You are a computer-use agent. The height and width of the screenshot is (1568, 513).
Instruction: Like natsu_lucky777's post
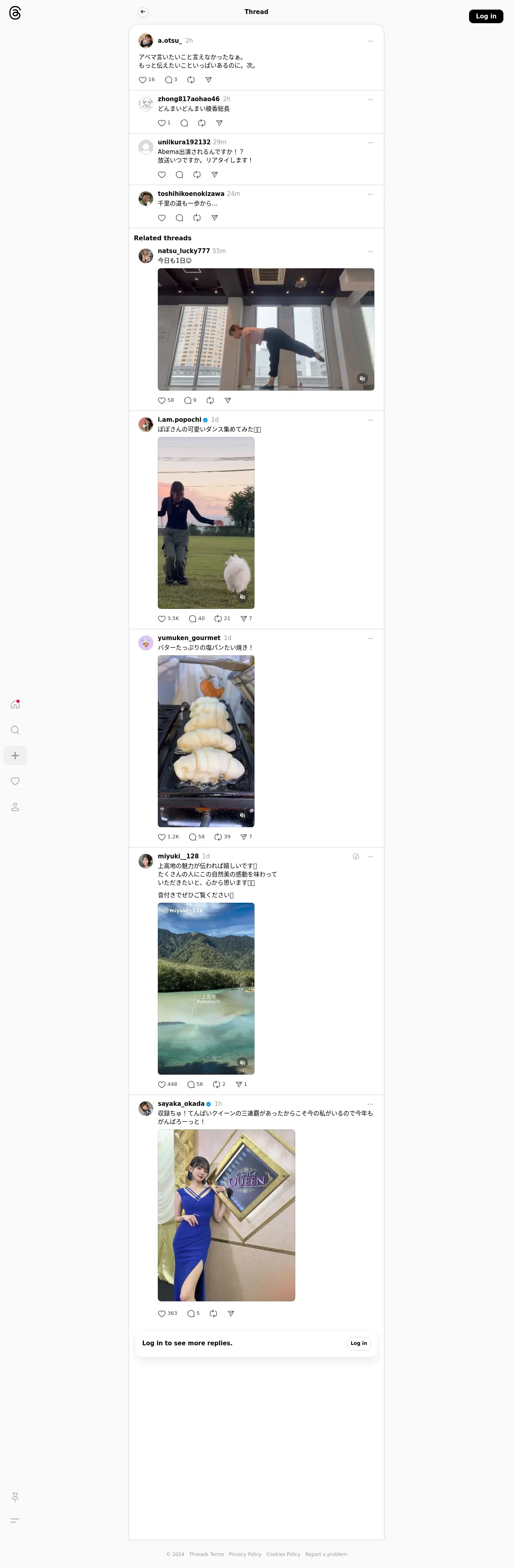(x=162, y=401)
